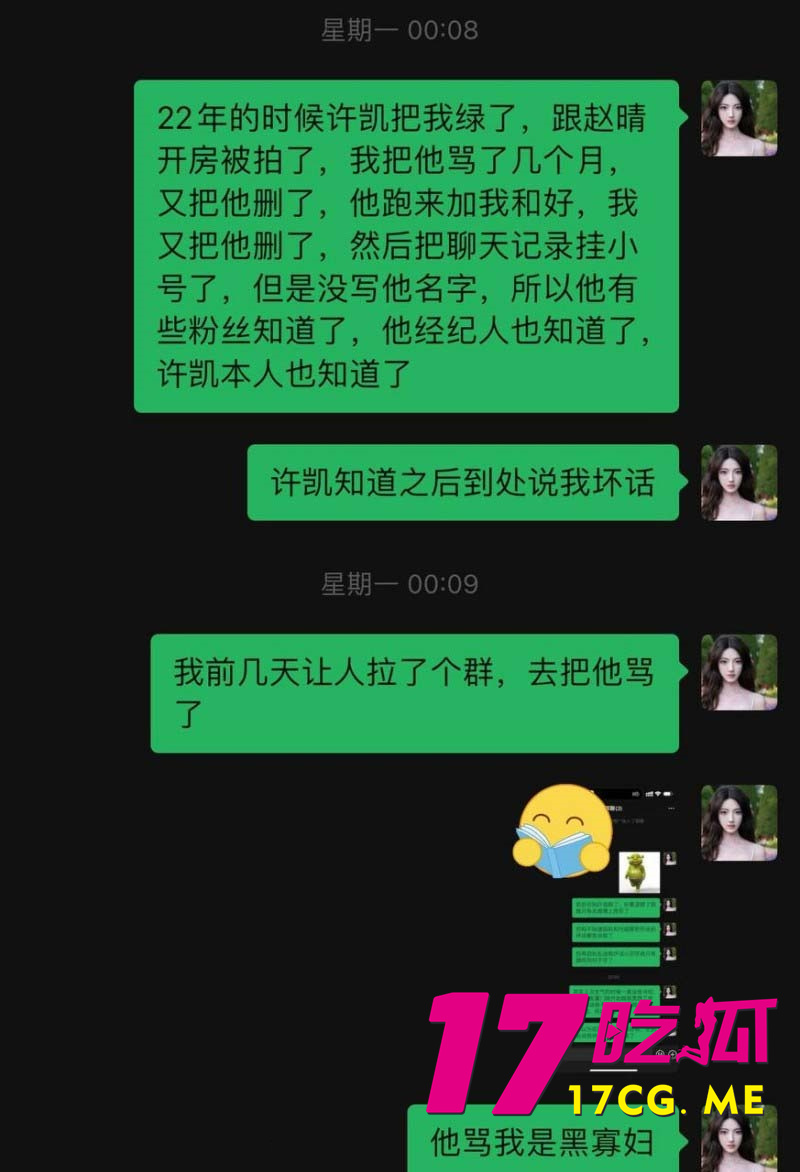Image resolution: width=800 pixels, height=1172 pixels.
Task: Tap the top-right sender avatar beside first message
Action: 738,118
